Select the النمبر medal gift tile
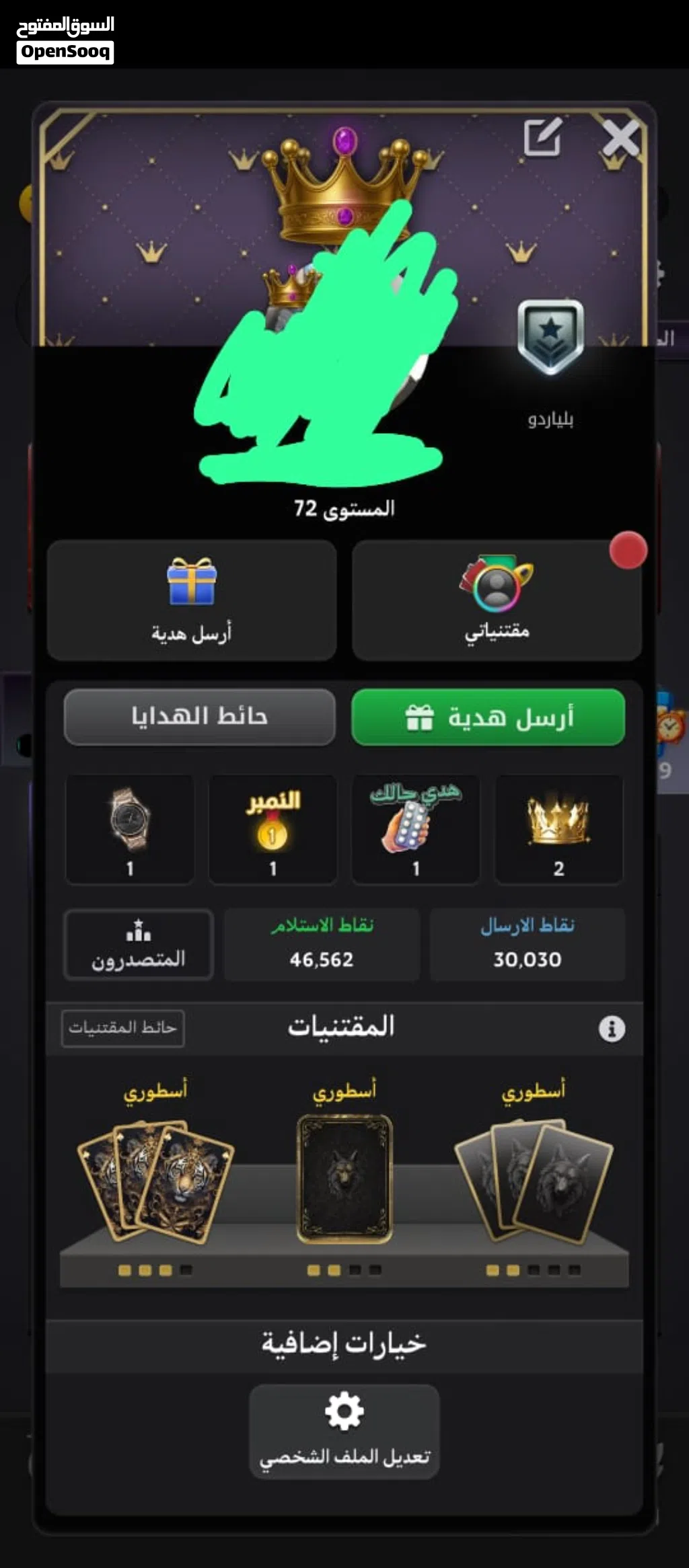 [x=273, y=829]
